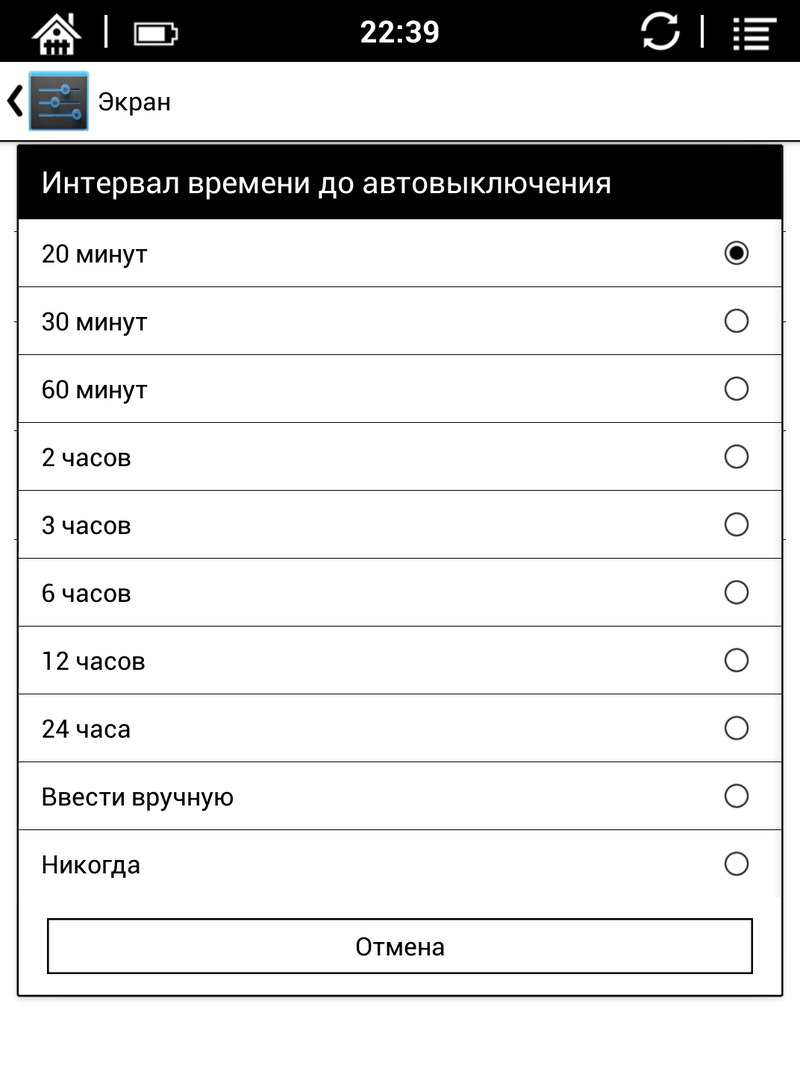Select Никогда to never auto-off
The width and height of the screenshot is (800, 1080).
(400, 865)
